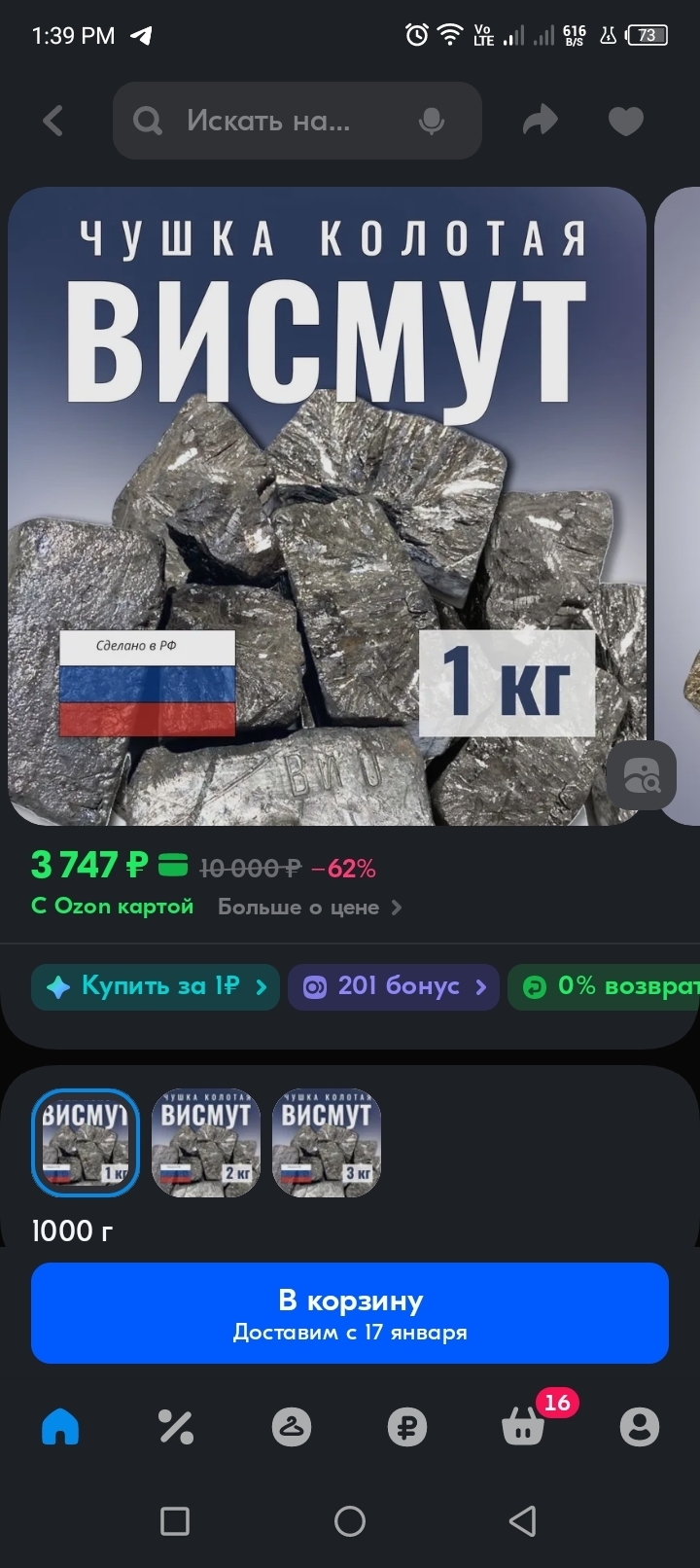Open "Больше о цене" details

click(x=308, y=907)
